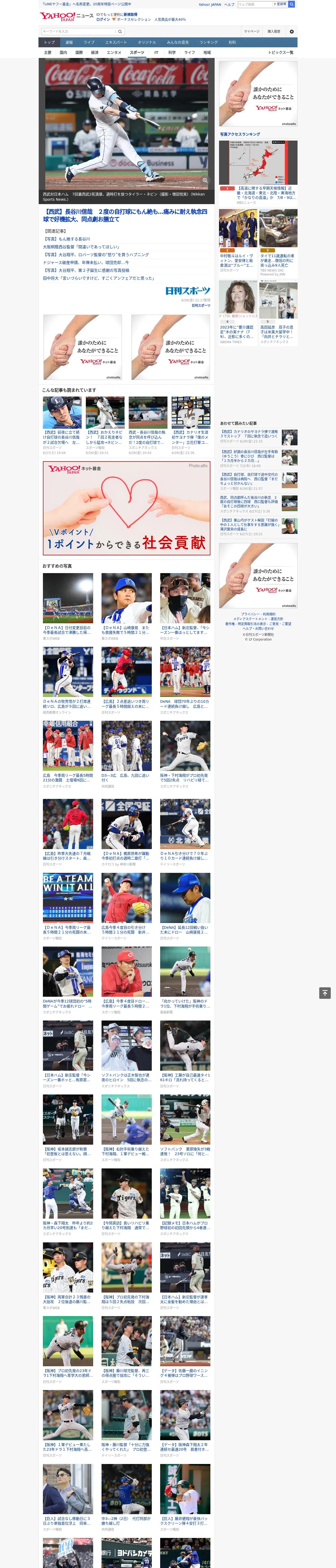Open 購入履歴
The width and height of the screenshot is (336, 1568).
(274, 32)
